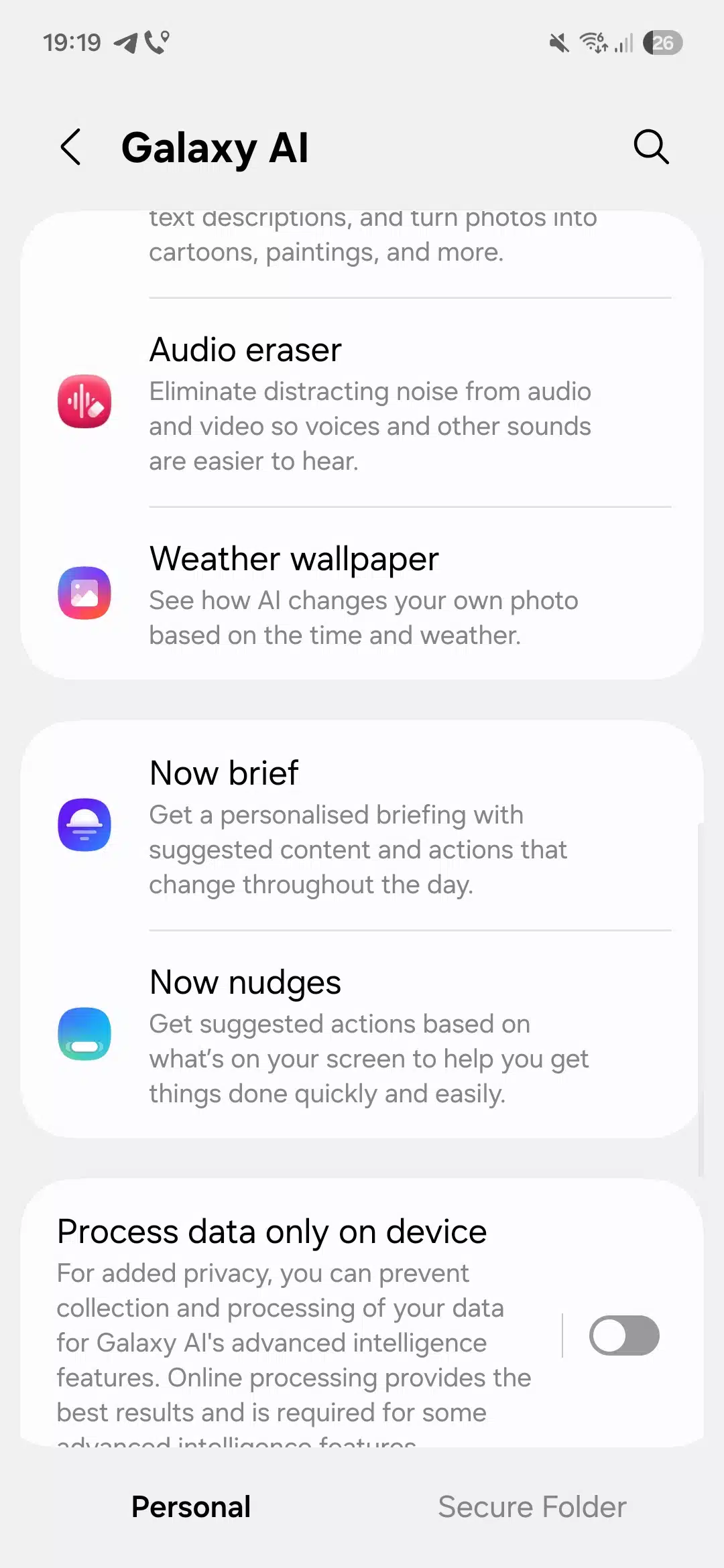The image size is (724, 1568).
Task: Enable Process data only on device
Action: tap(623, 1335)
